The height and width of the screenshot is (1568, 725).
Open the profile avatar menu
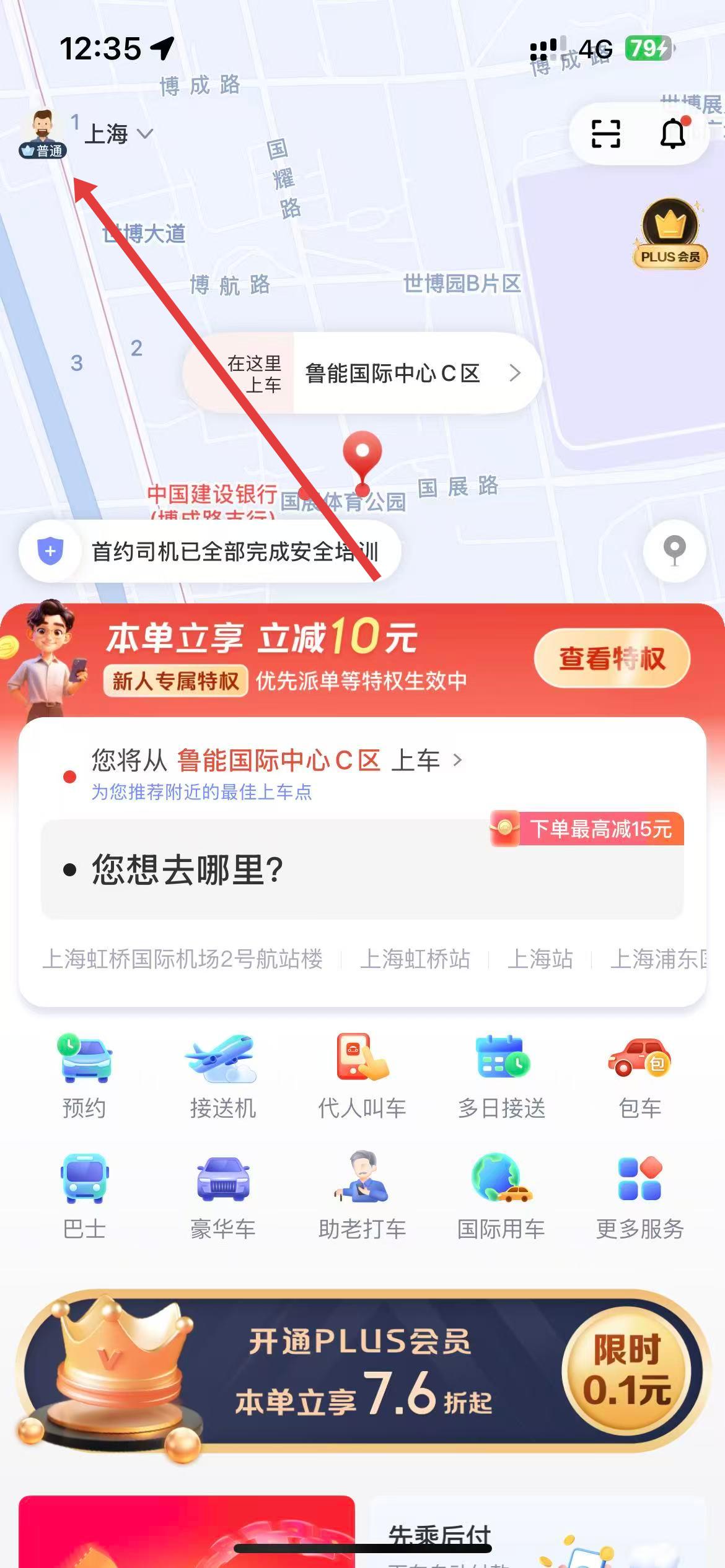[x=42, y=133]
